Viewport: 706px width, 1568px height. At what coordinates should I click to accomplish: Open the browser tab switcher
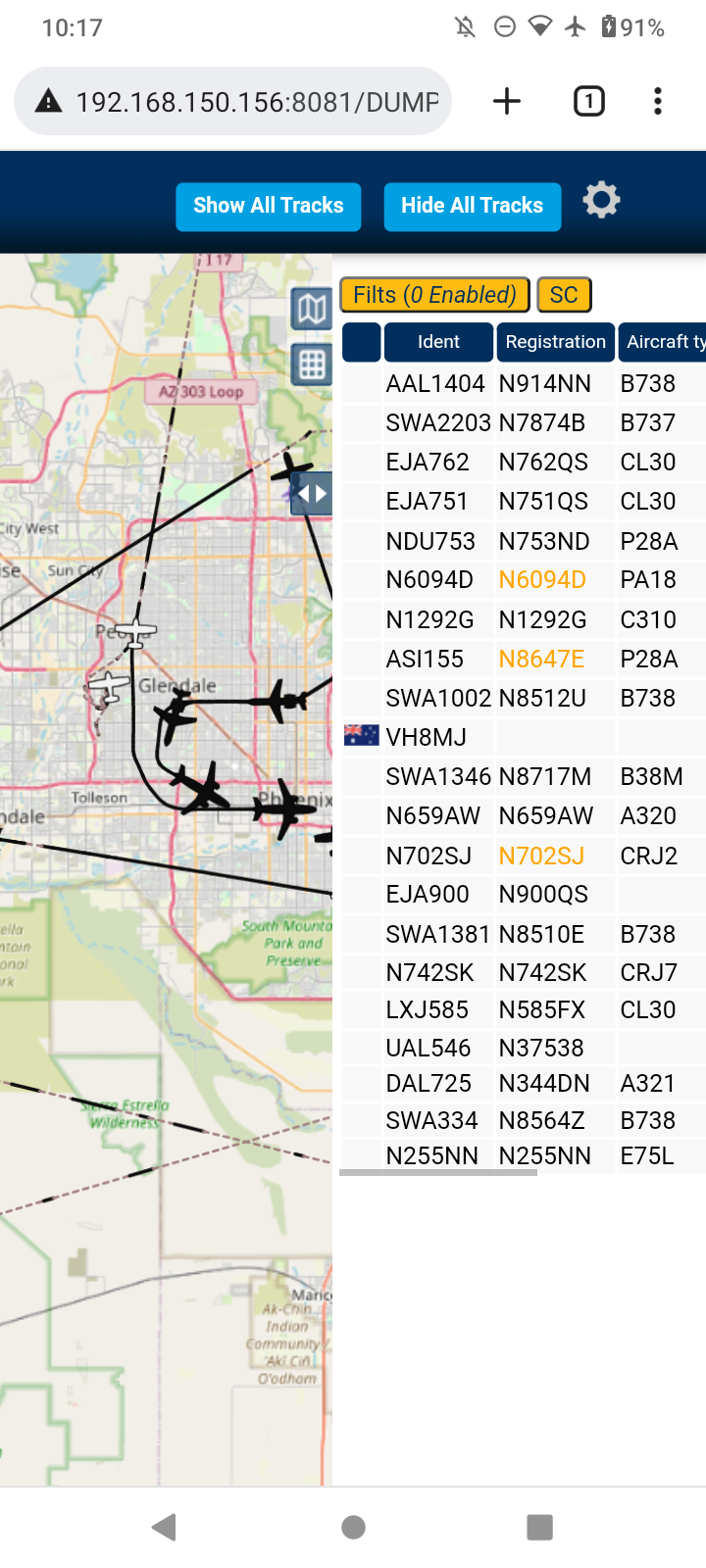click(588, 101)
